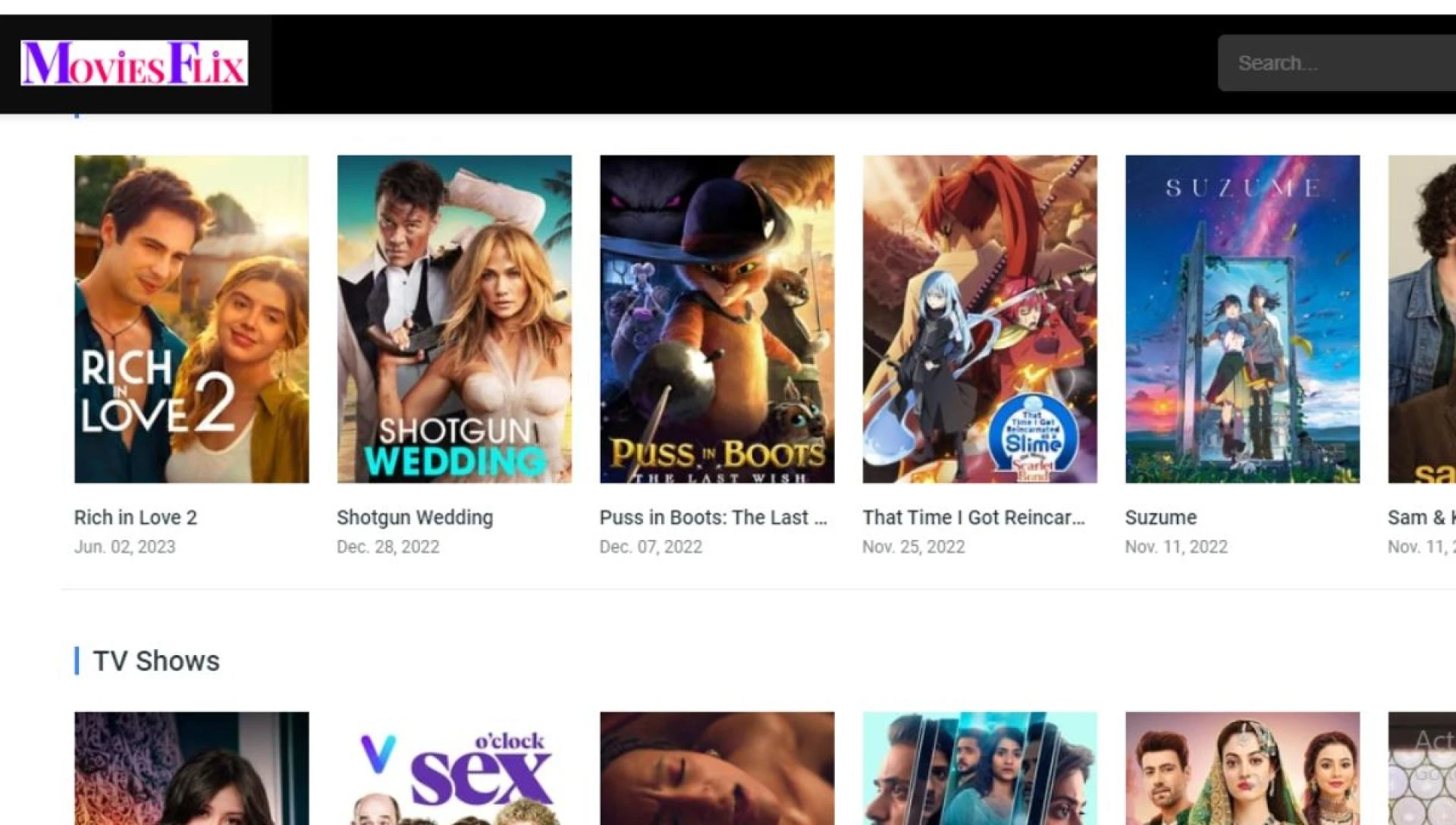This screenshot has height=825, width=1456.
Task: Tap the Shotgun Wedding title link
Action: [x=415, y=517]
